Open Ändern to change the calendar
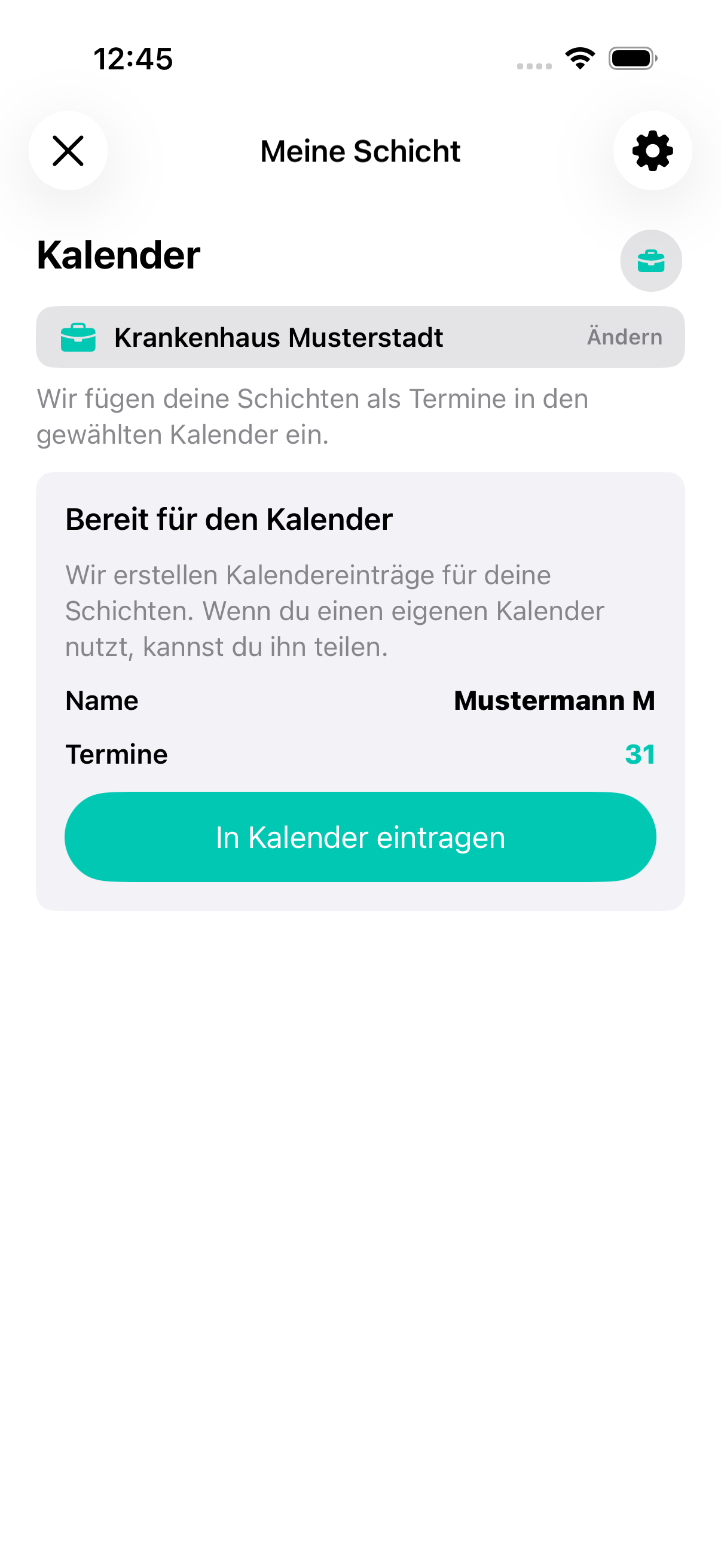 (x=624, y=337)
